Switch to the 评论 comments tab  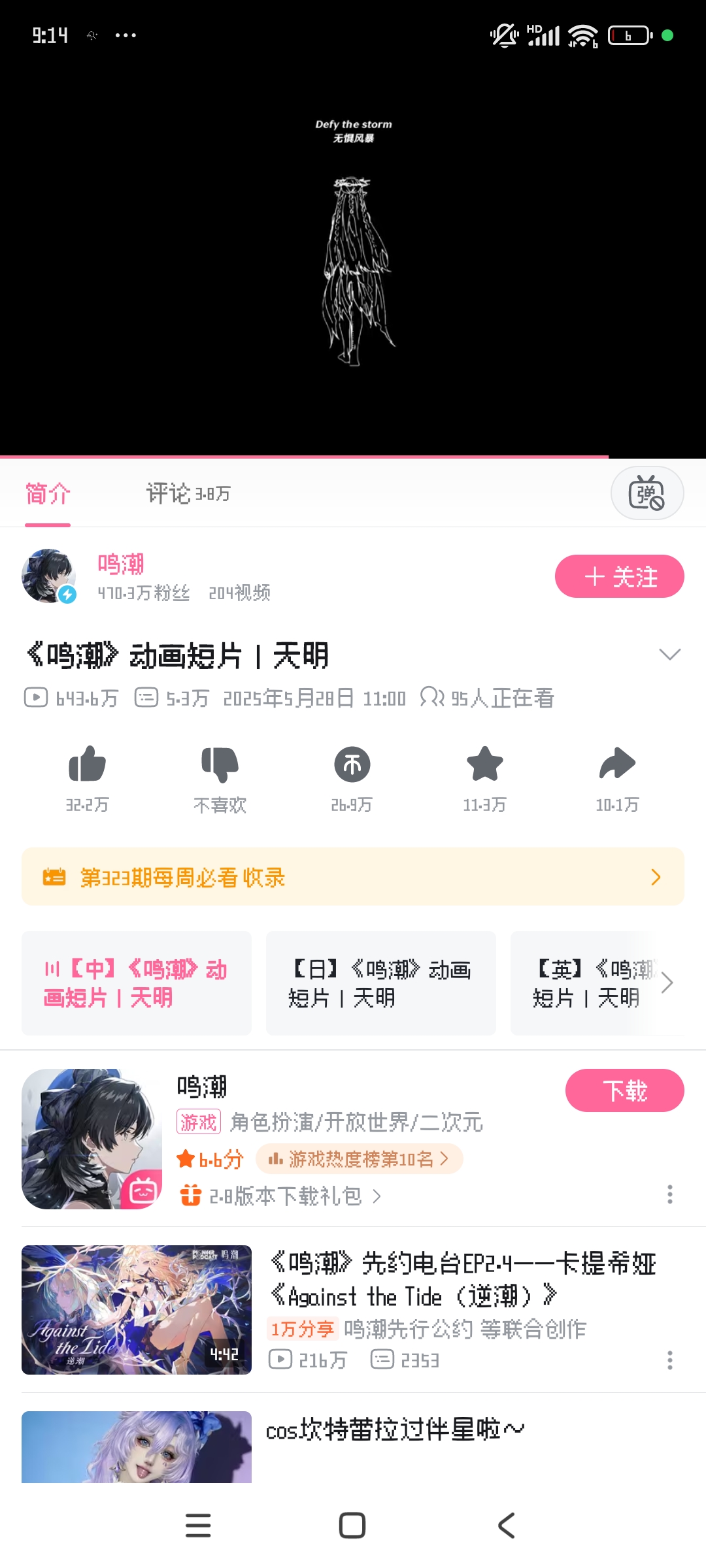click(188, 493)
